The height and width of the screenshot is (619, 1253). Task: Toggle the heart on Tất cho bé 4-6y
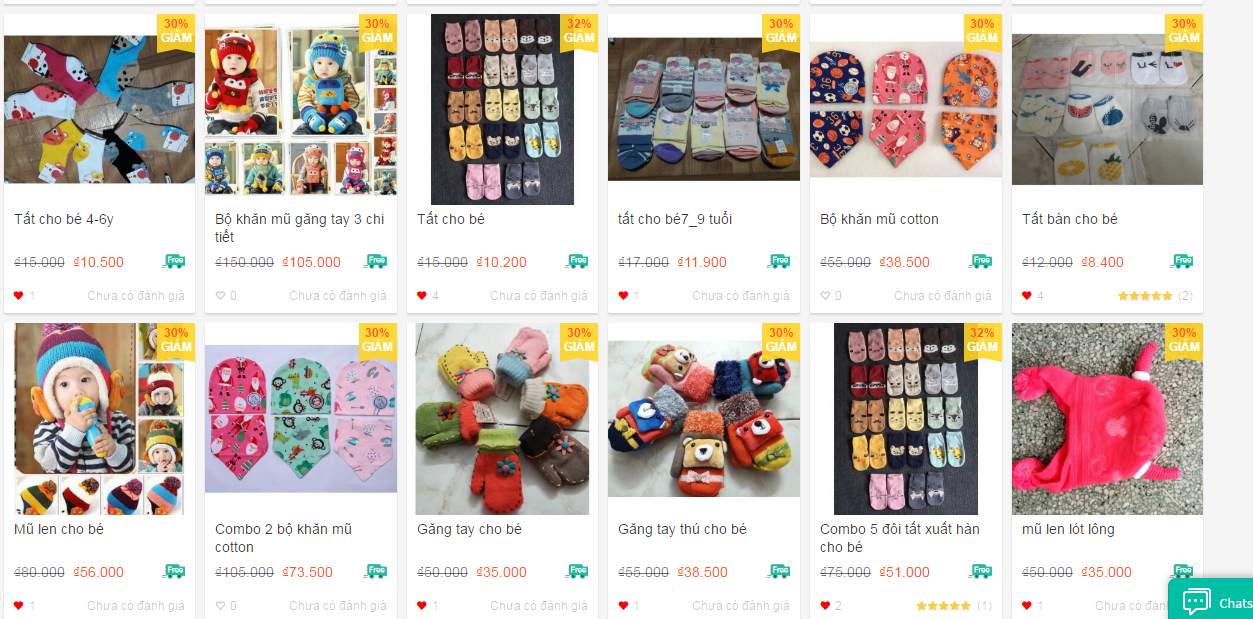click(x=18, y=296)
